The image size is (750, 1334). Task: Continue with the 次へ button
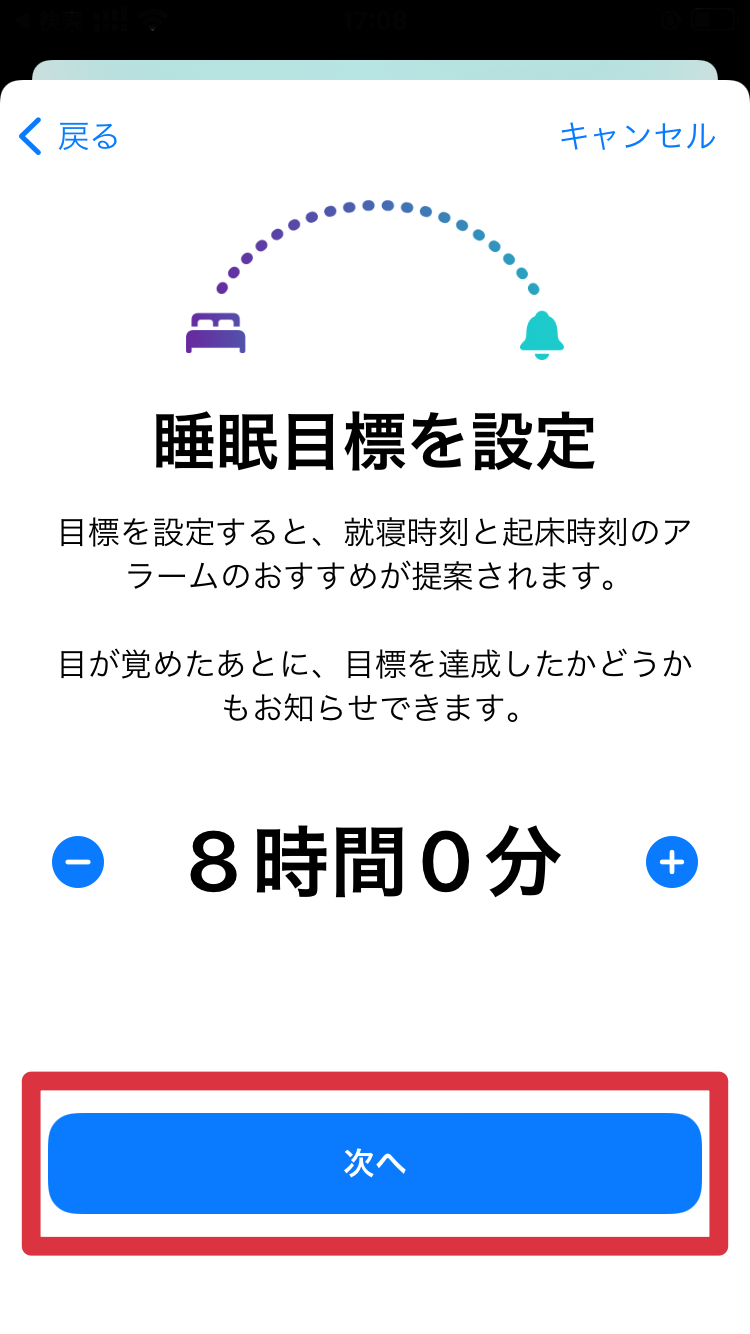375,1163
